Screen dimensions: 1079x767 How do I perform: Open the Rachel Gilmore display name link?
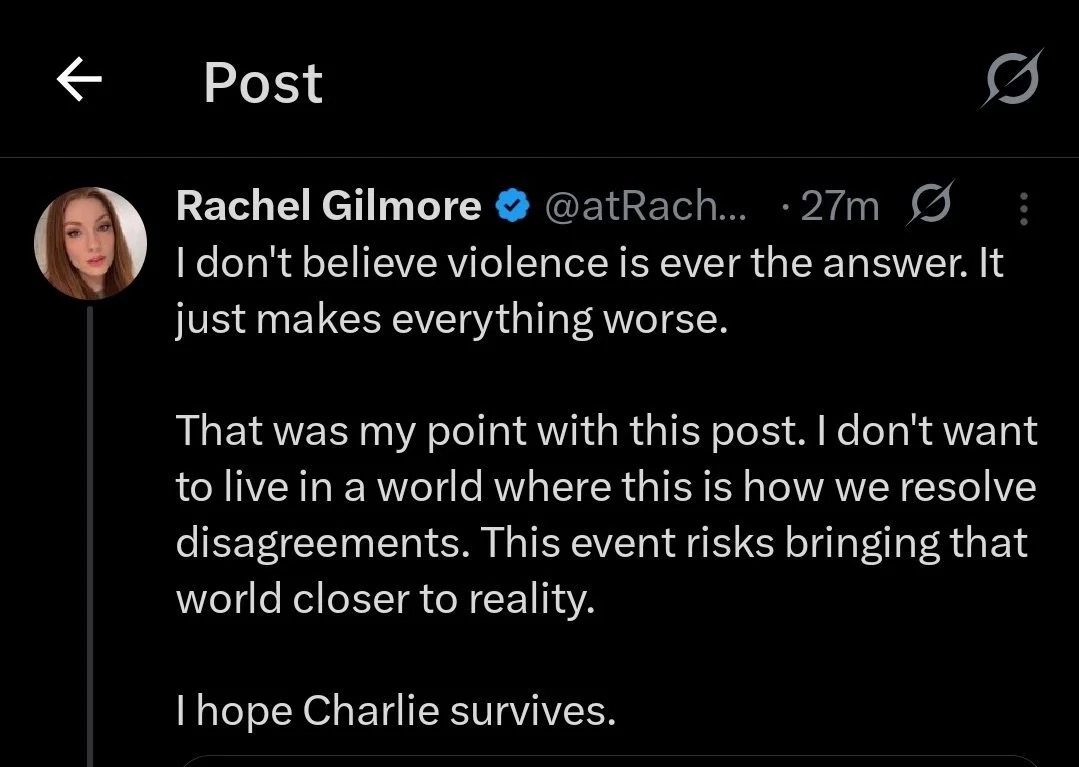tap(328, 206)
